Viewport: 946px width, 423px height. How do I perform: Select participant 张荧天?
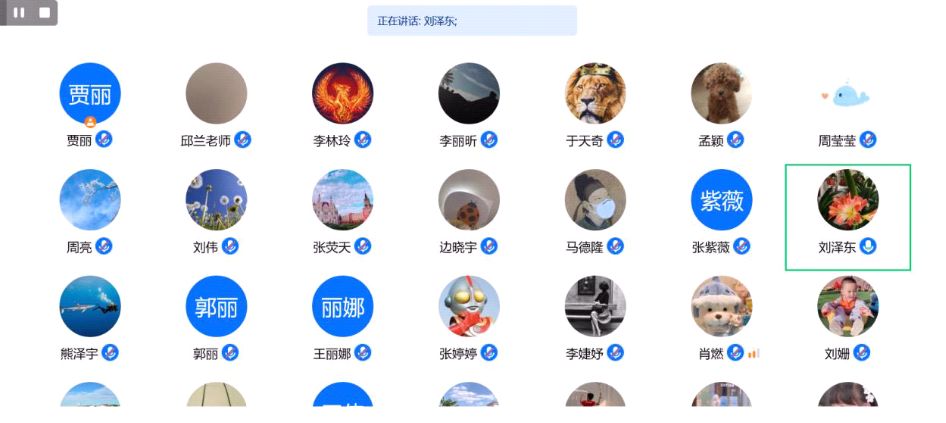point(342,200)
